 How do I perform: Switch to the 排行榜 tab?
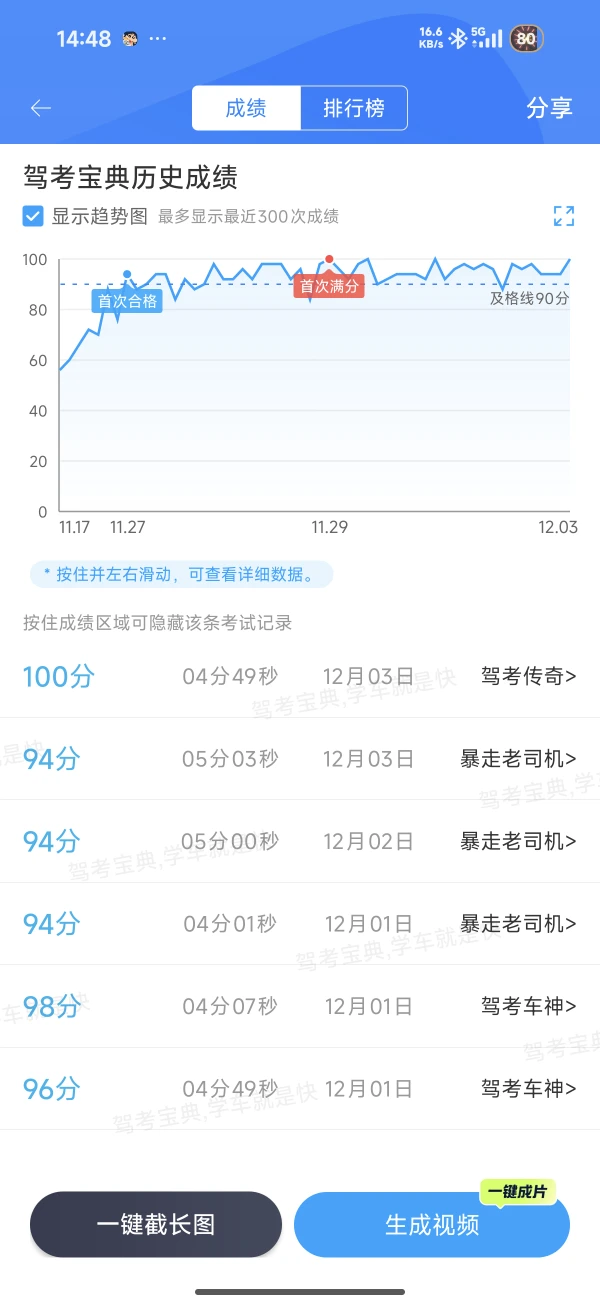354,108
